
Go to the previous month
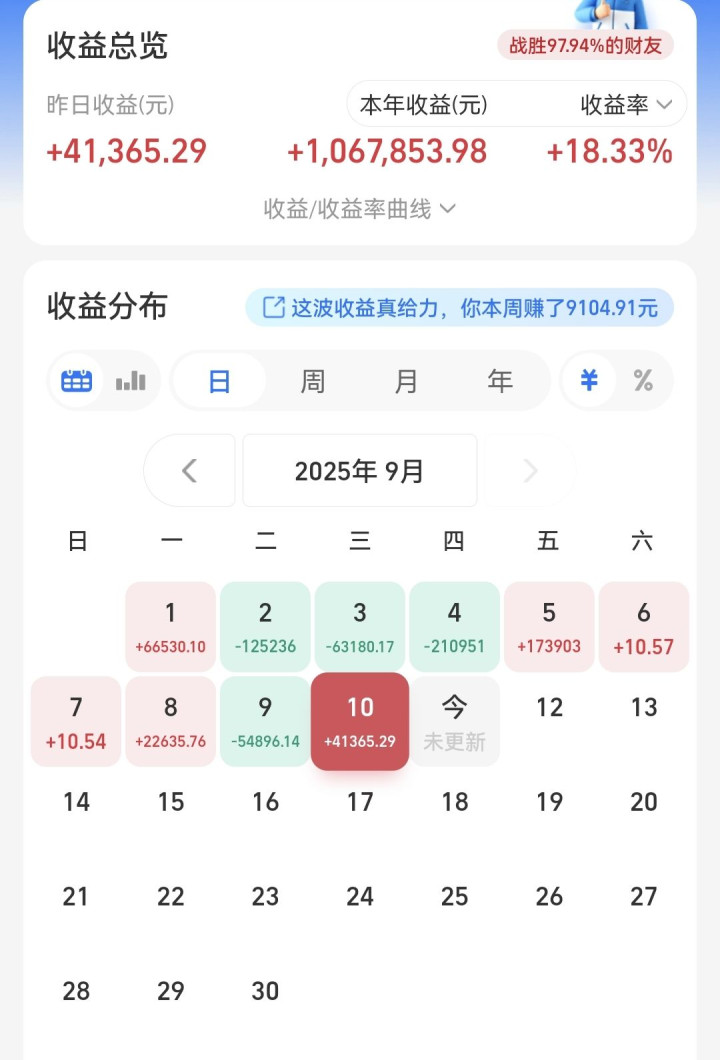pyautogui.click(x=190, y=471)
